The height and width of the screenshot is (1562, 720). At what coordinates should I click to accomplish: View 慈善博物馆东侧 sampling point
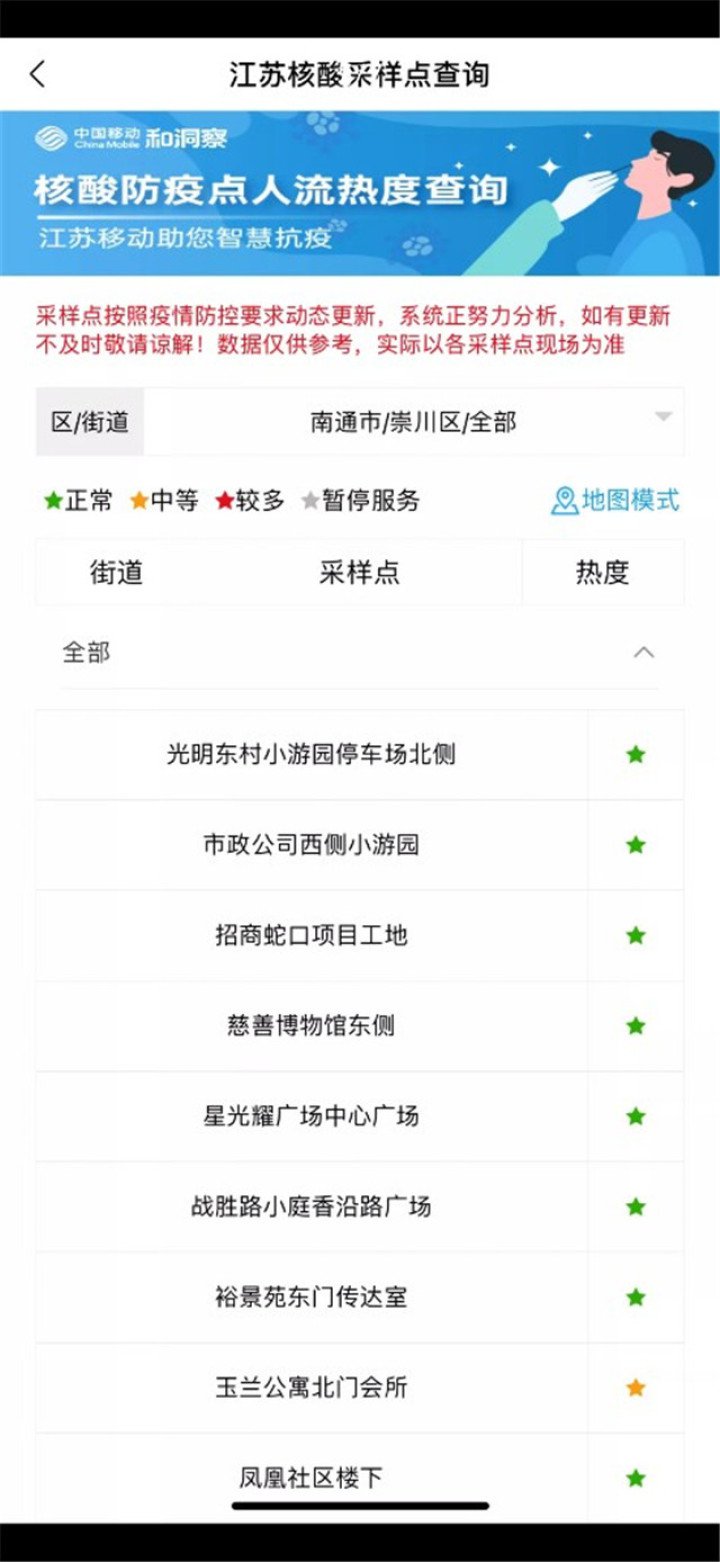click(311, 1026)
